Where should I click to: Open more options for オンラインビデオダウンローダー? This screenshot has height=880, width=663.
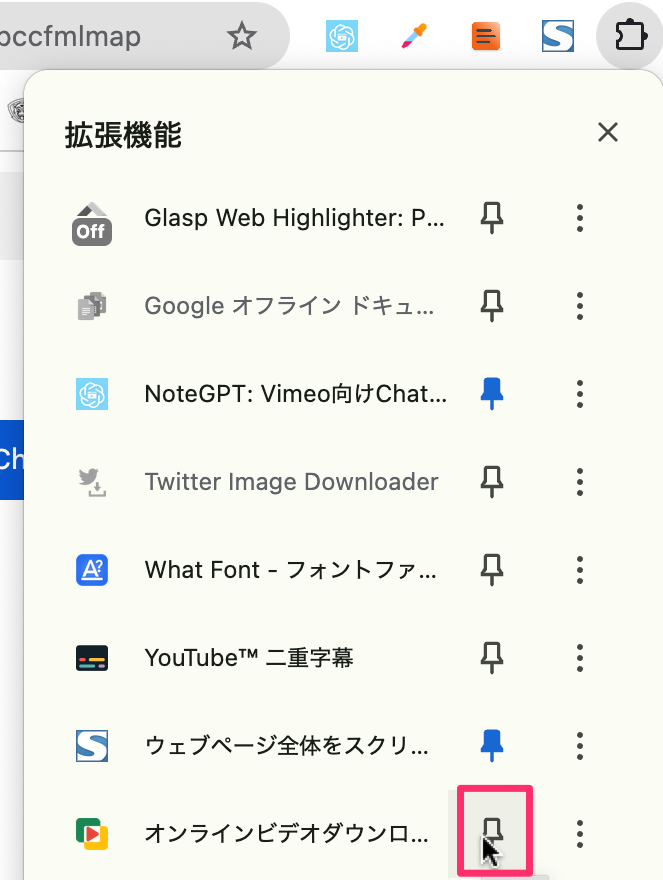tap(579, 833)
